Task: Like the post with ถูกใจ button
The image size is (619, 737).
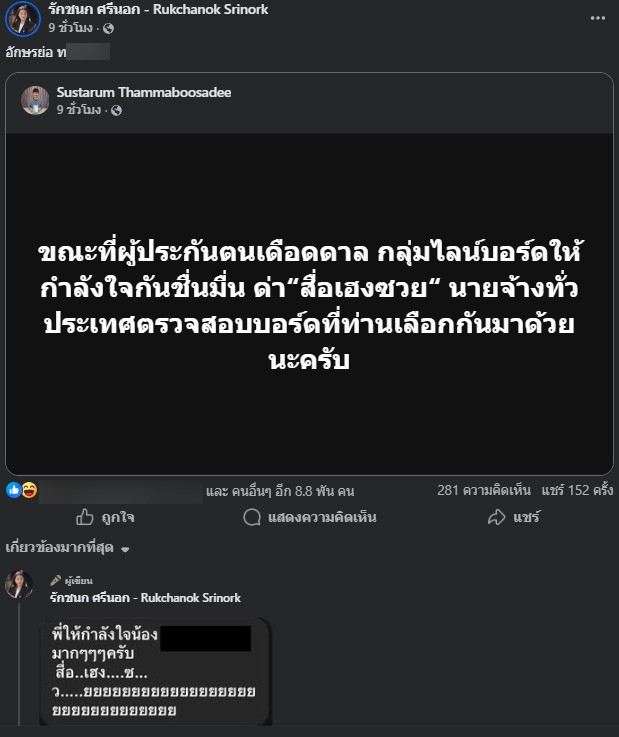Action: 106,518
